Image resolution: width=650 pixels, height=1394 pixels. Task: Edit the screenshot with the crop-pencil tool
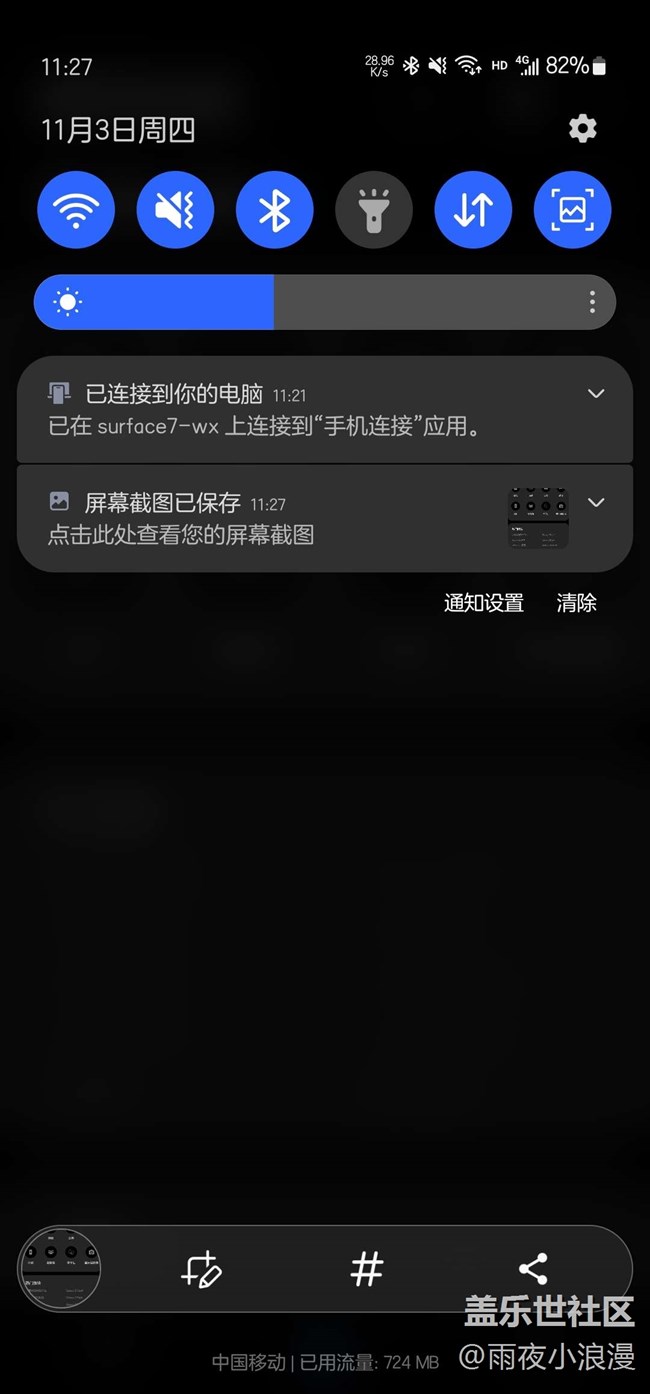(x=201, y=1270)
